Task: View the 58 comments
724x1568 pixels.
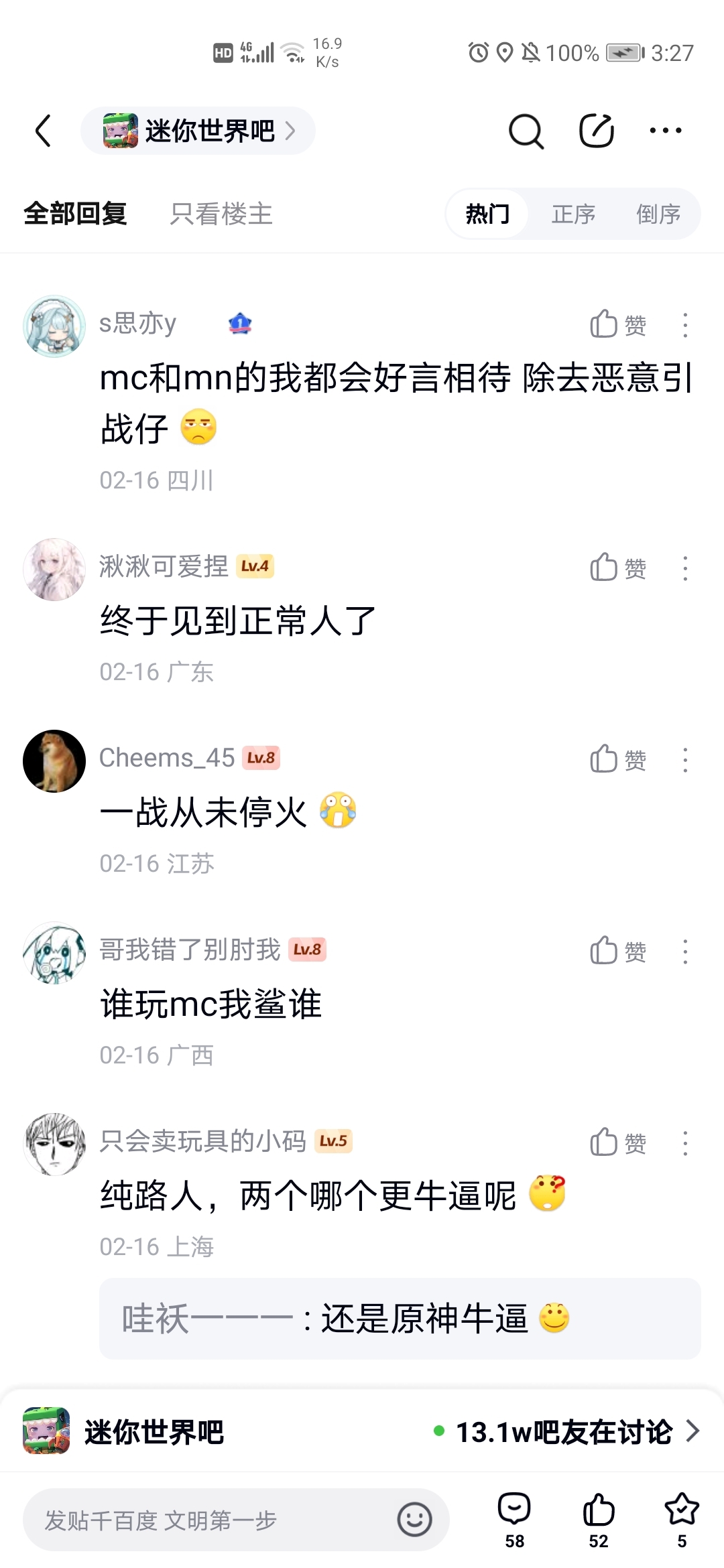Action: 514,1520
